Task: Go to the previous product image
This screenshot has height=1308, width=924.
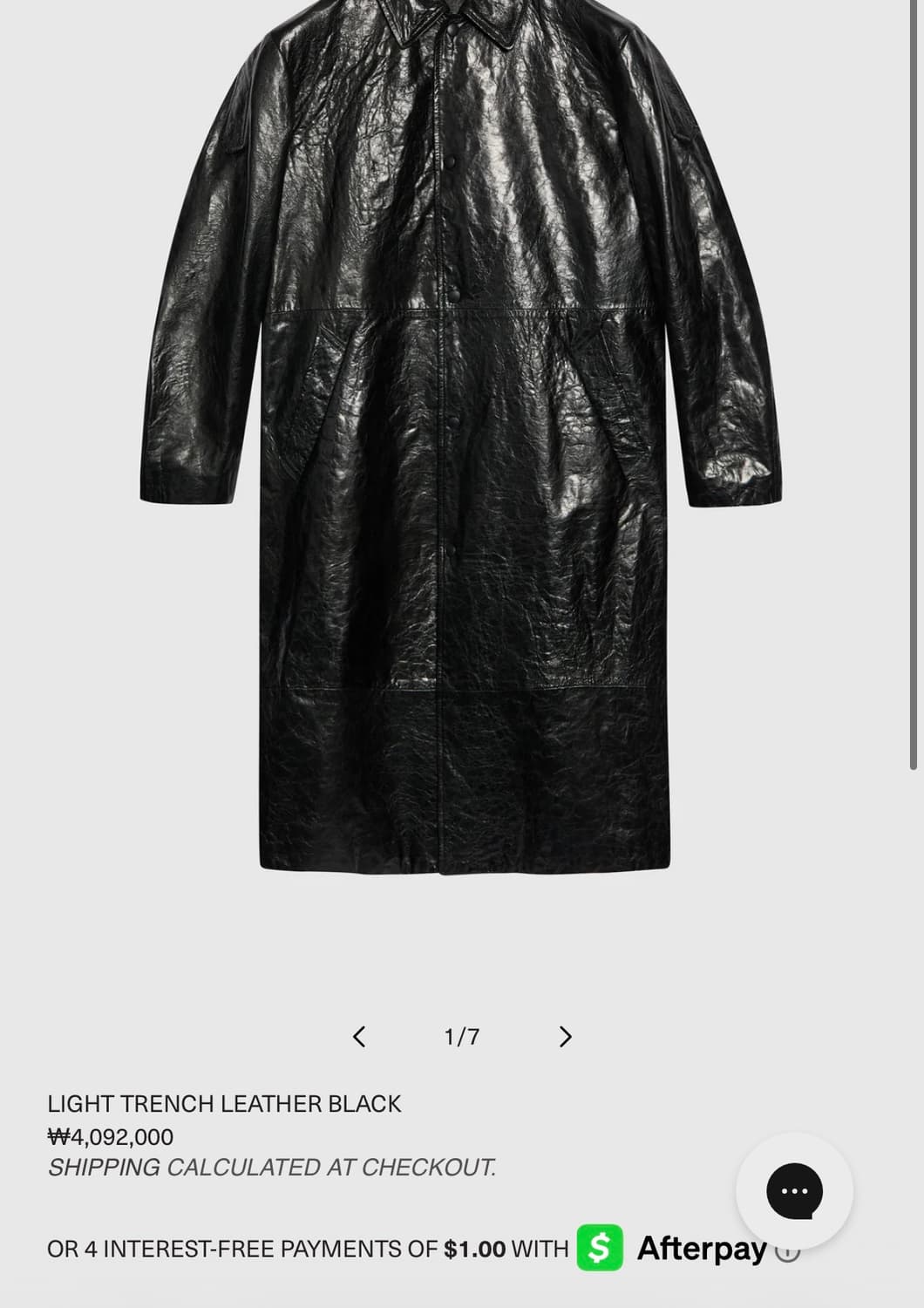Action: click(x=359, y=1036)
